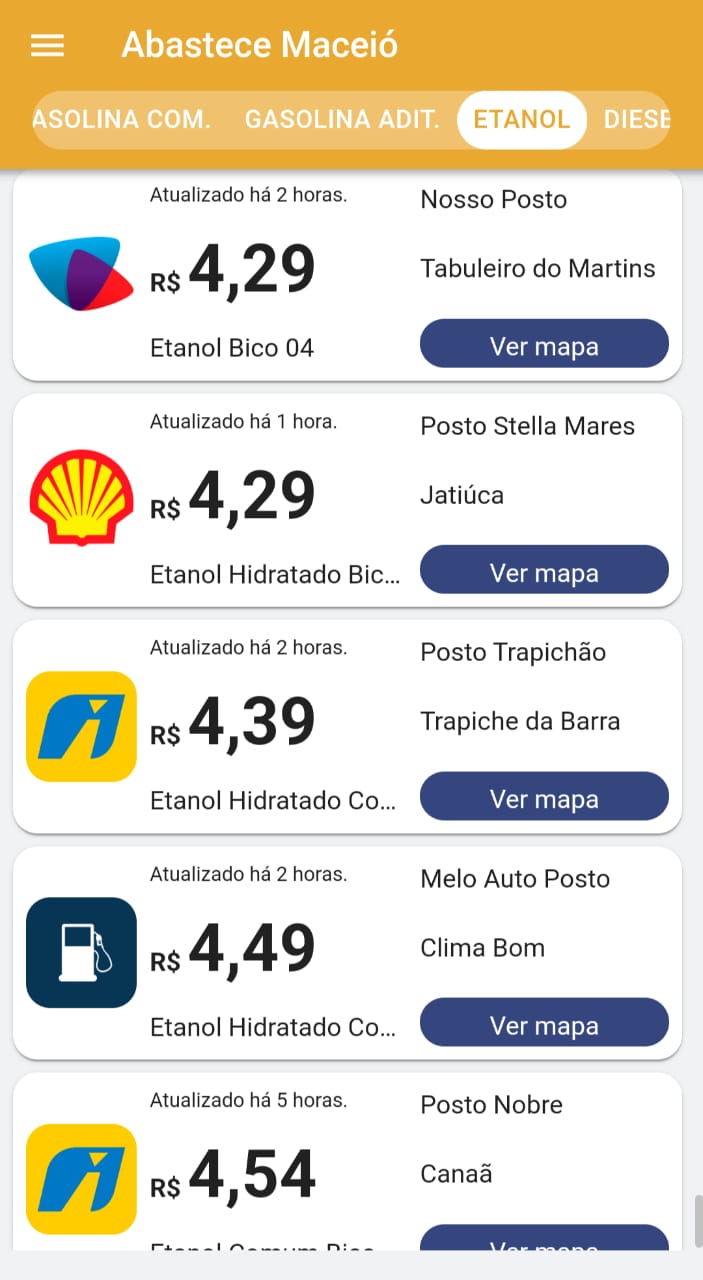Switch to the Gasolina Adit. tab
Screen dimensions: 703x1280
(342, 120)
